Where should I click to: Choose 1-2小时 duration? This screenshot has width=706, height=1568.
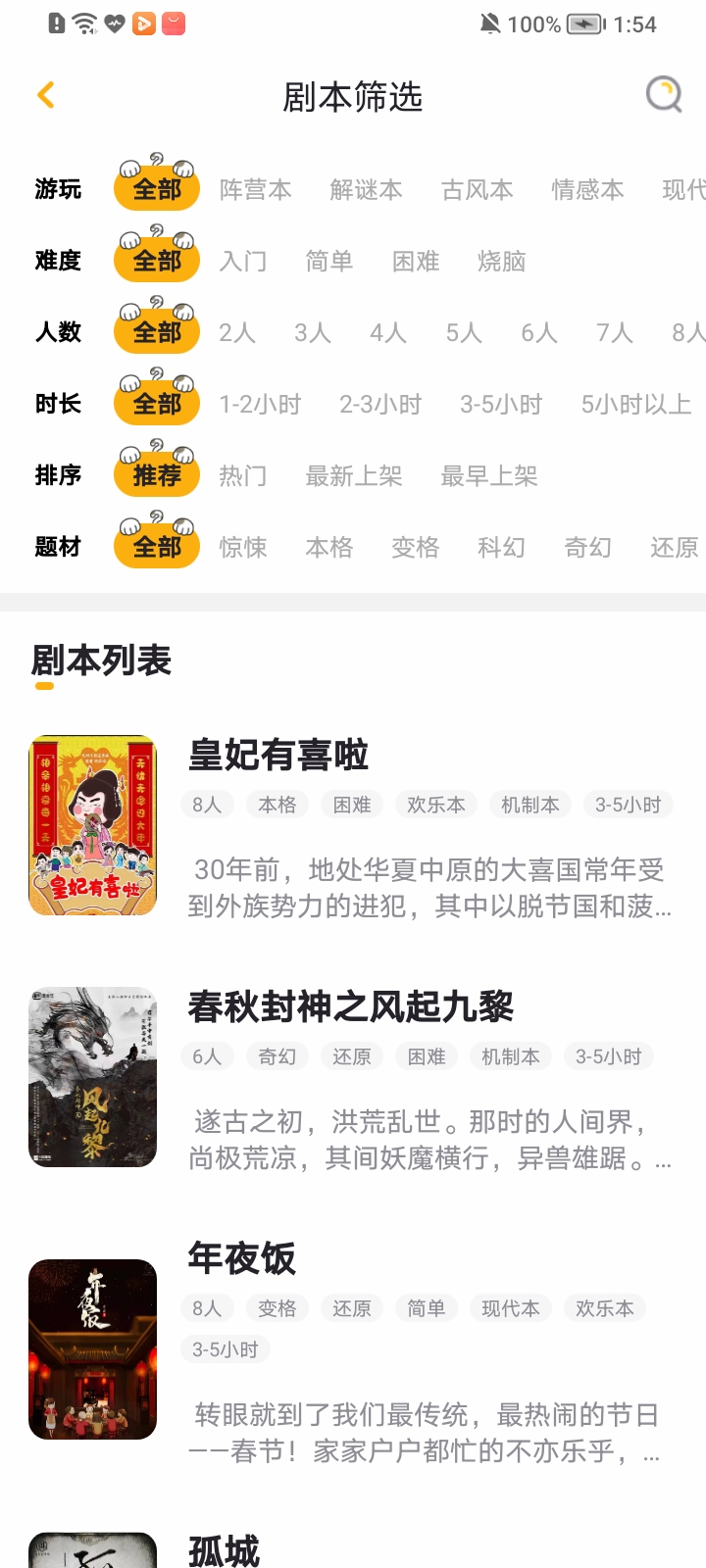pyautogui.click(x=260, y=405)
